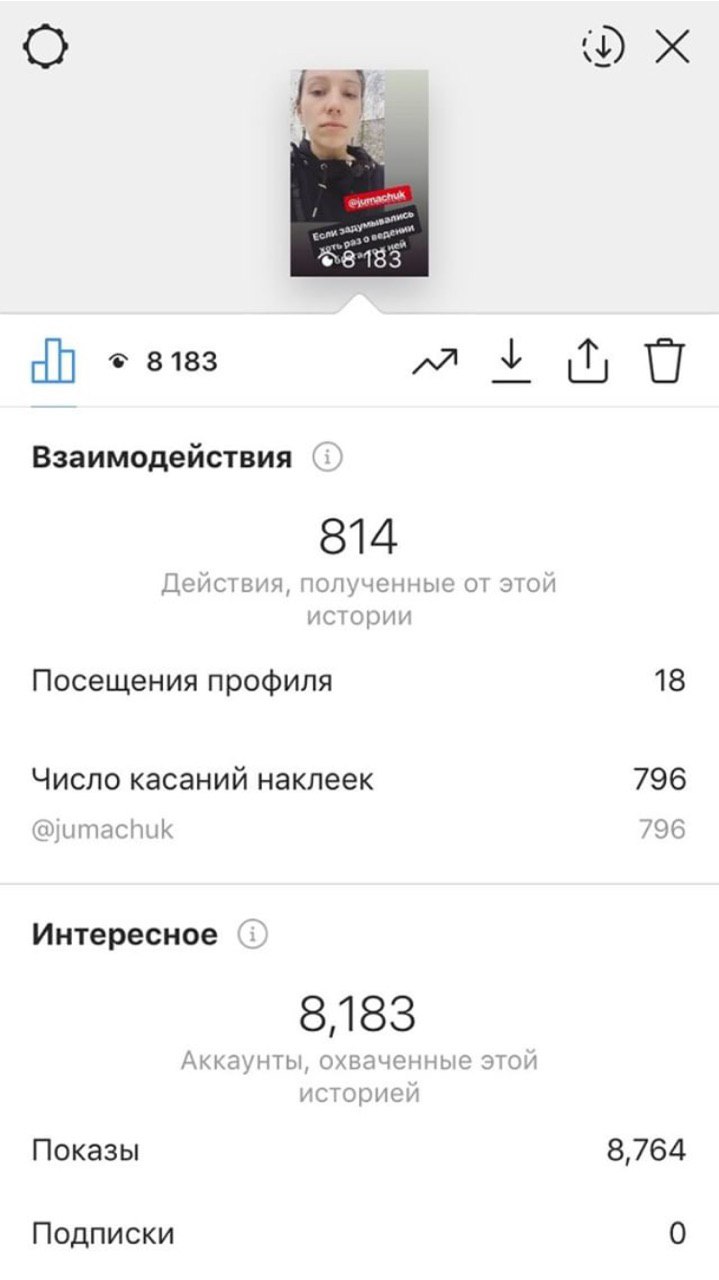Show info about Взаимодействия
719x1280 pixels.
[327, 458]
